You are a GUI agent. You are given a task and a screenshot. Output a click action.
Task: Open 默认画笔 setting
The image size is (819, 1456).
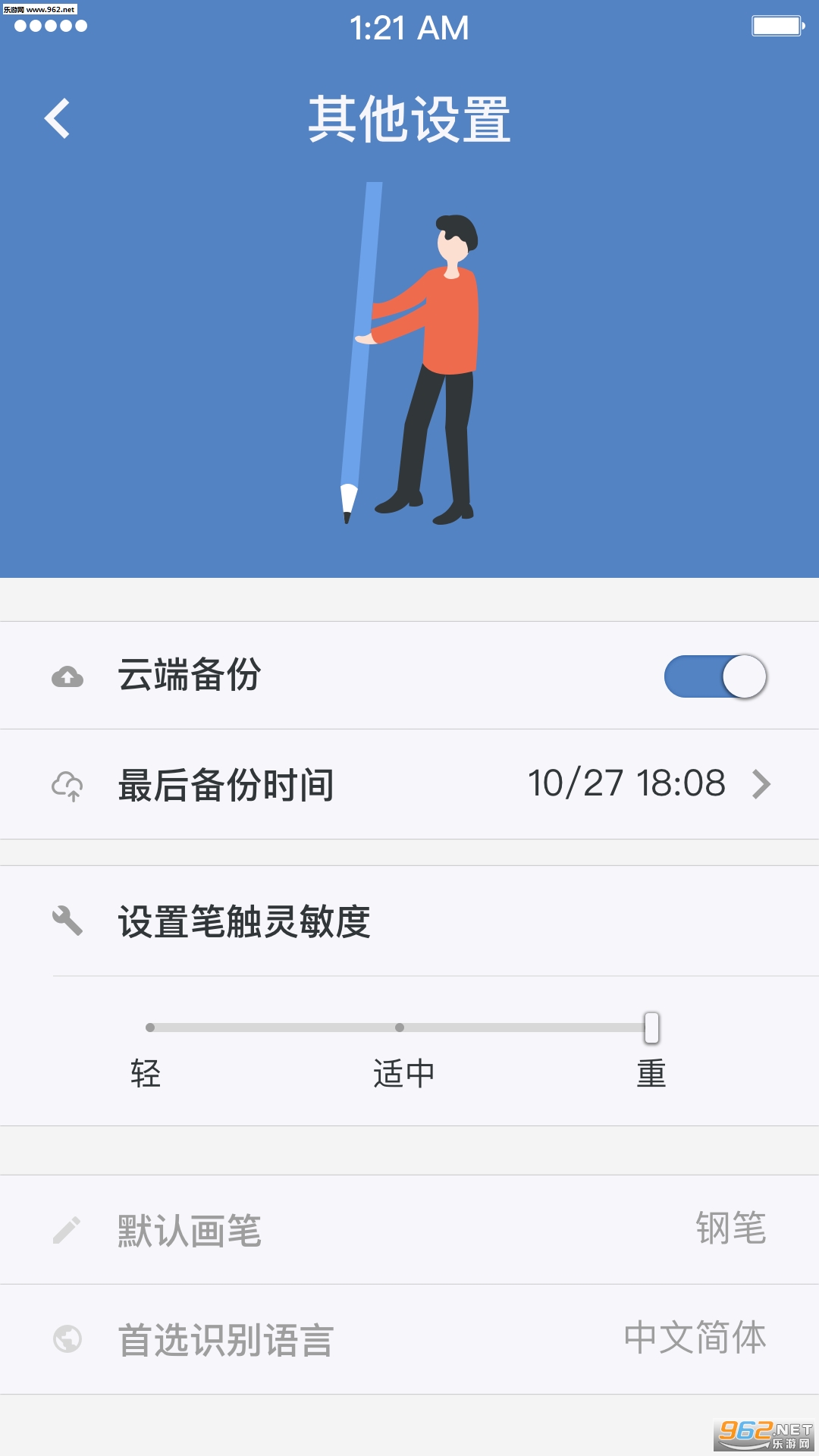[x=409, y=1229]
